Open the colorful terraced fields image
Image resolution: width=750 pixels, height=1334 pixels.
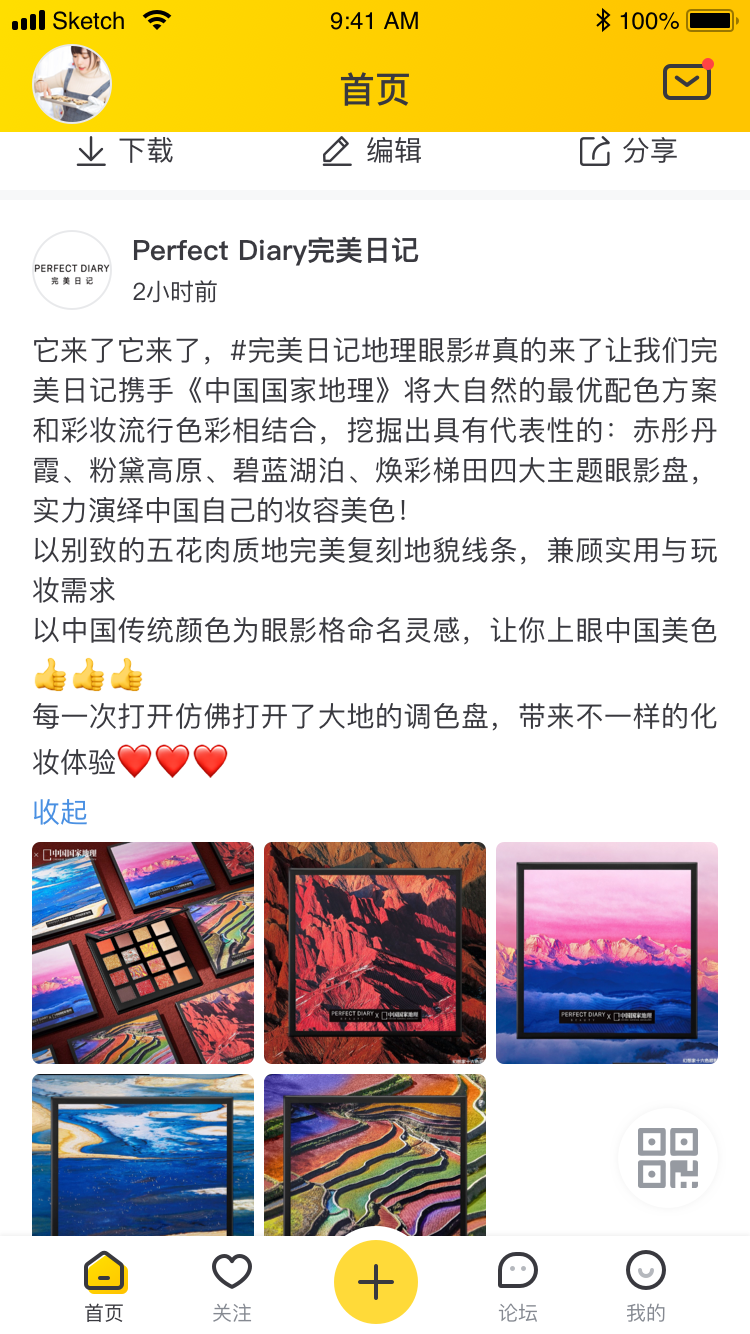[x=375, y=1154]
